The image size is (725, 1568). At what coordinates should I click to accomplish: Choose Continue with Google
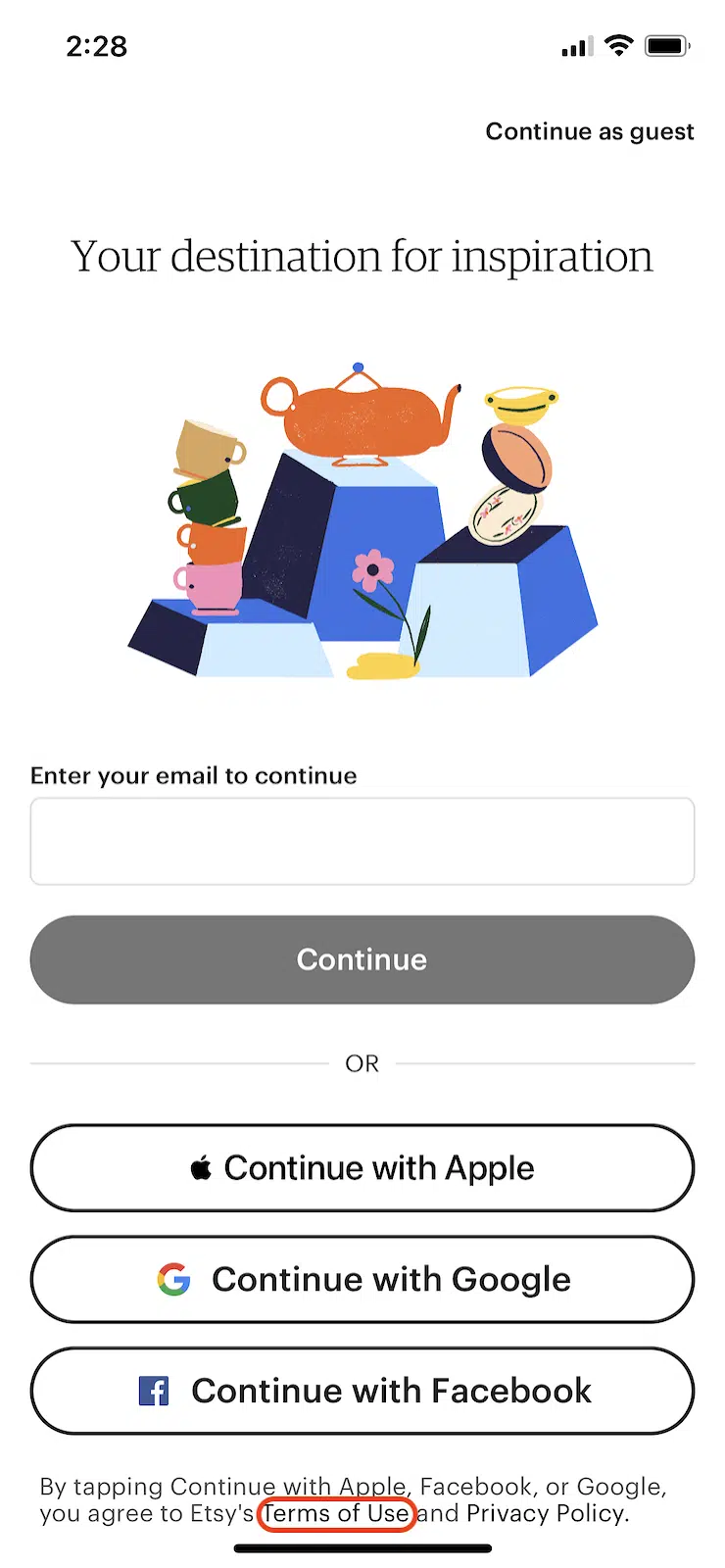pos(362,1279)
